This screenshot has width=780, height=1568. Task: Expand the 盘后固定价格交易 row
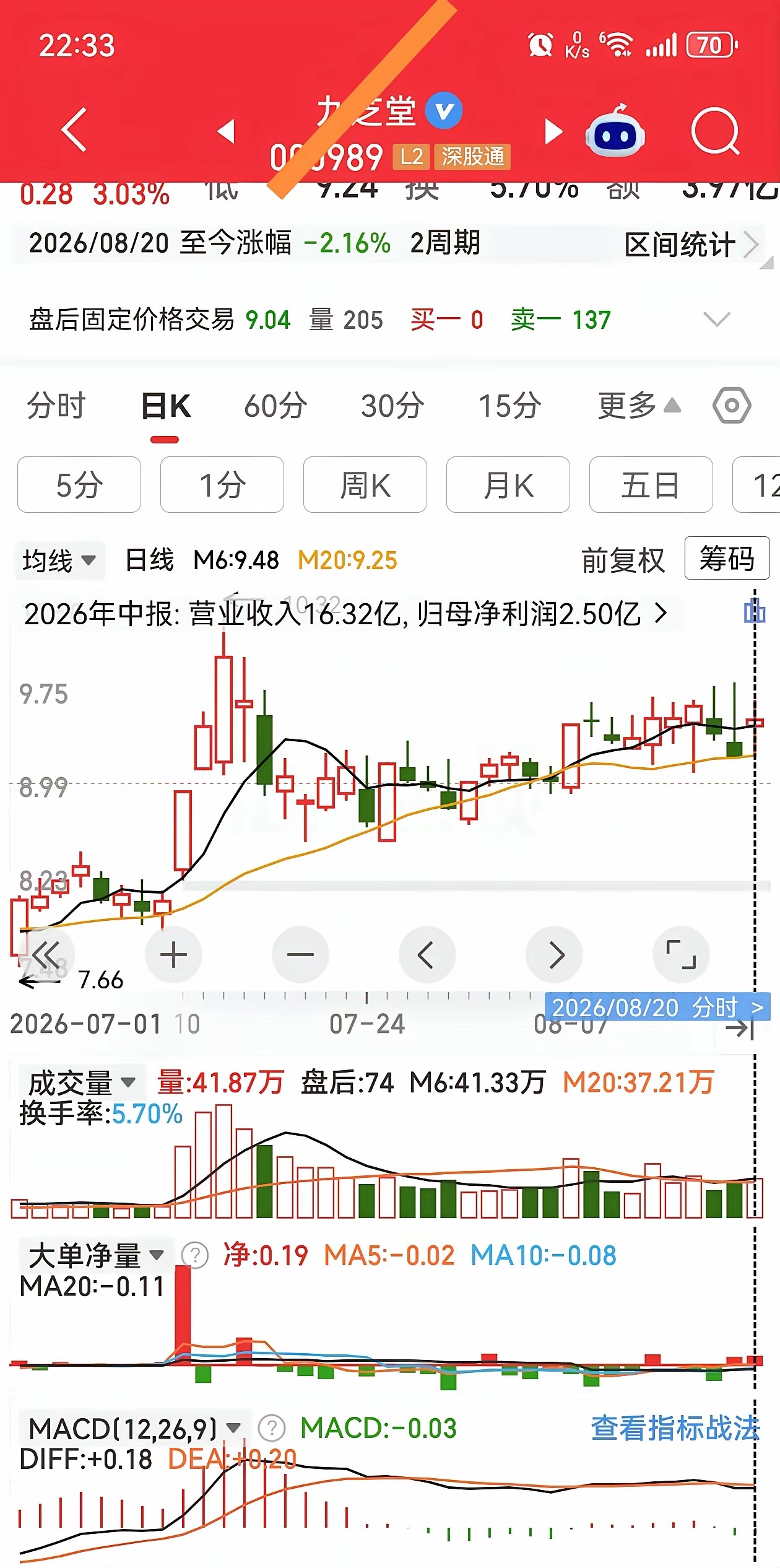(717, 320)
